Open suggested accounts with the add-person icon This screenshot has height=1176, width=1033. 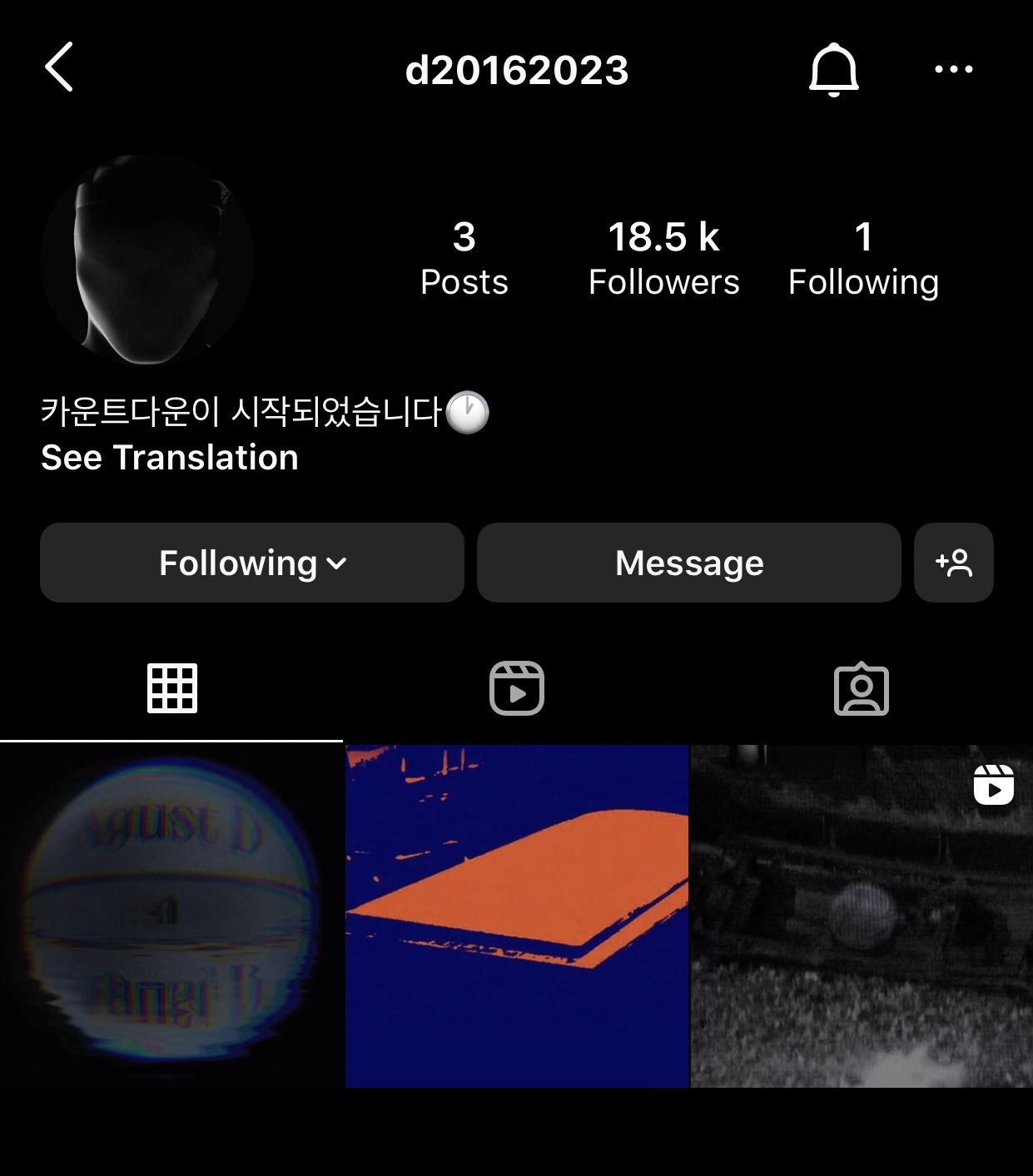pyautogui.click(x=954, y=563)
